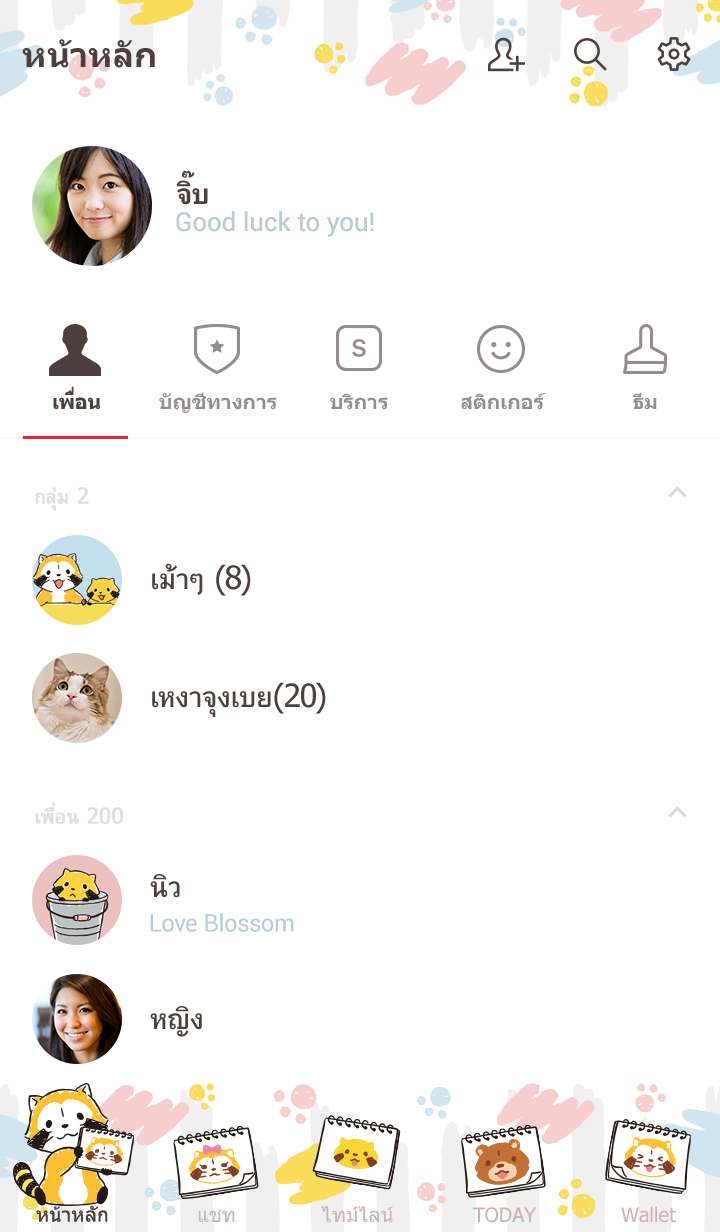Open the search magnifier icon
Image resolution: width=720 pixels, height=1232 pixels.
[x=590, y=56]
